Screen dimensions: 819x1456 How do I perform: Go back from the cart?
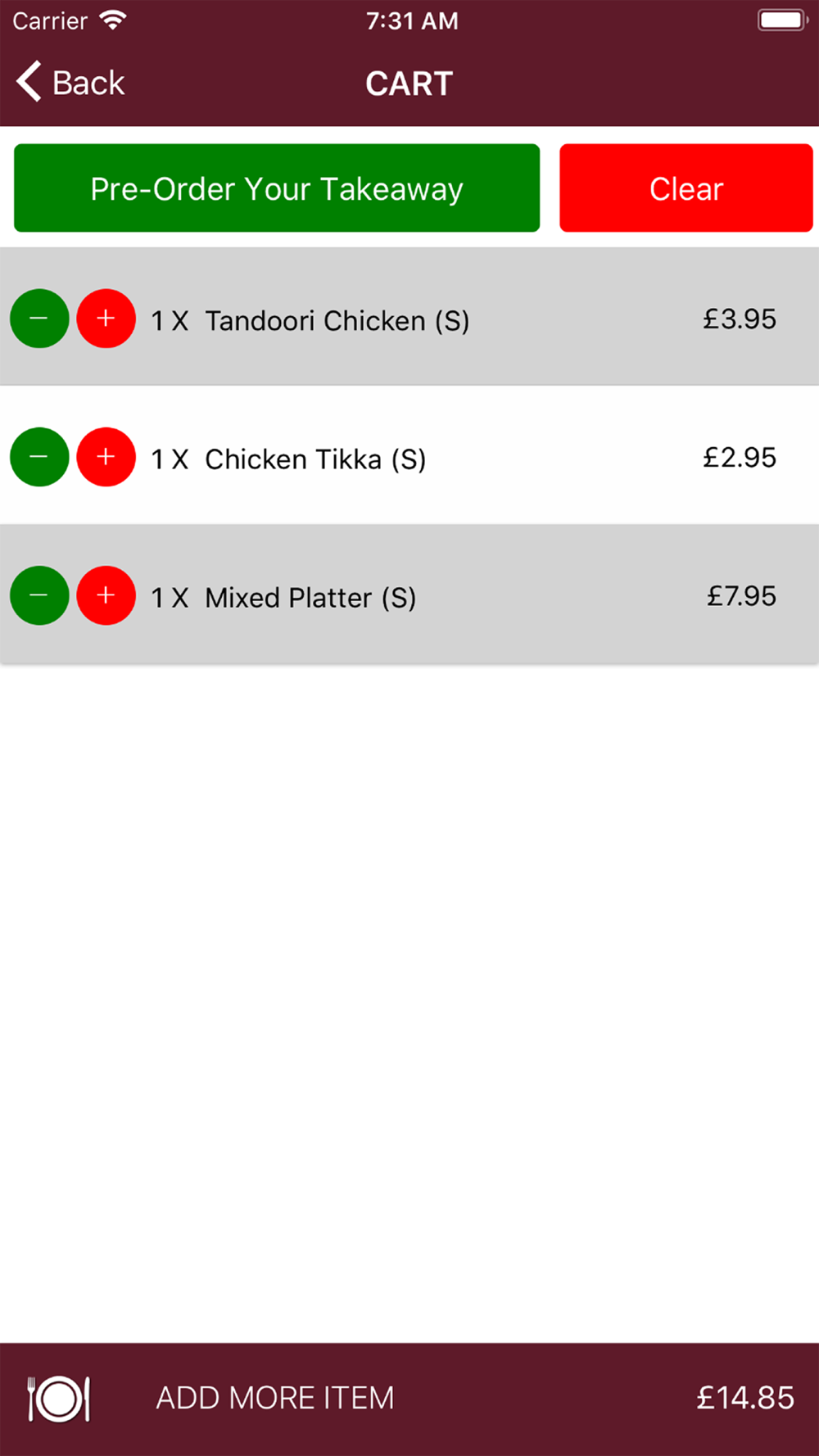[70, 83]
